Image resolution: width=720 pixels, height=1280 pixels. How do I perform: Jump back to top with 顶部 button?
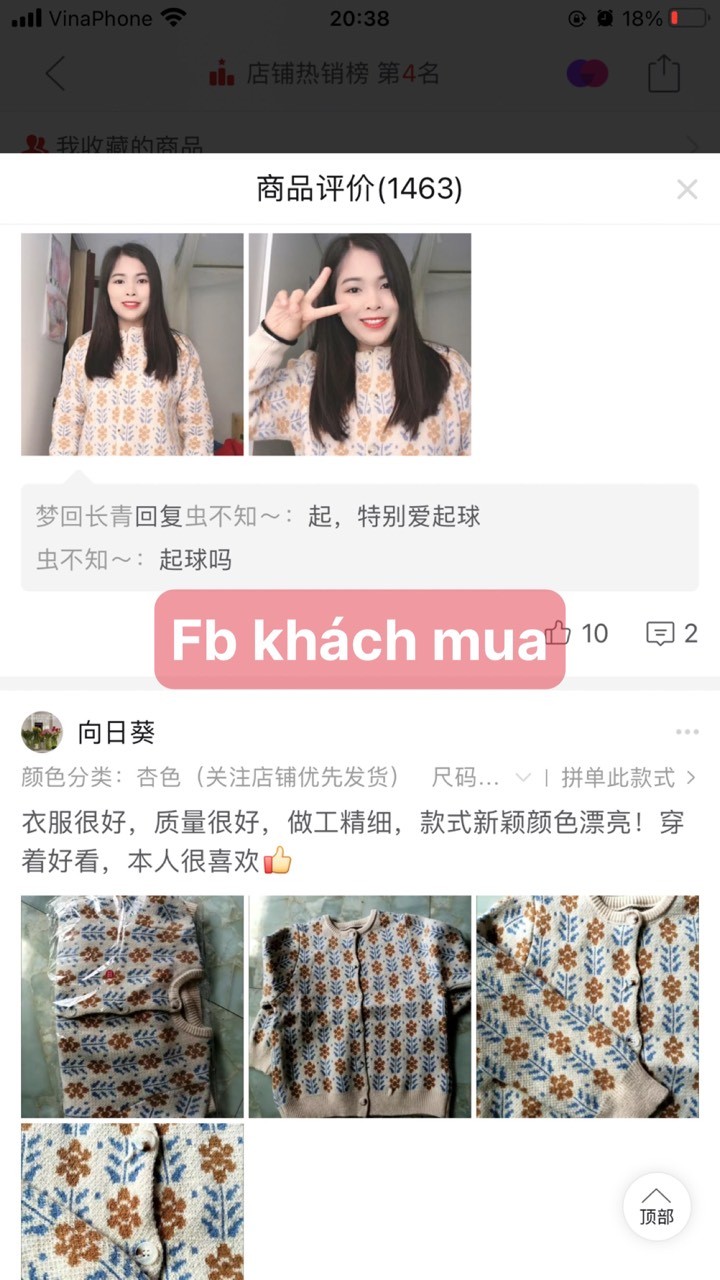click(656, 1206)
